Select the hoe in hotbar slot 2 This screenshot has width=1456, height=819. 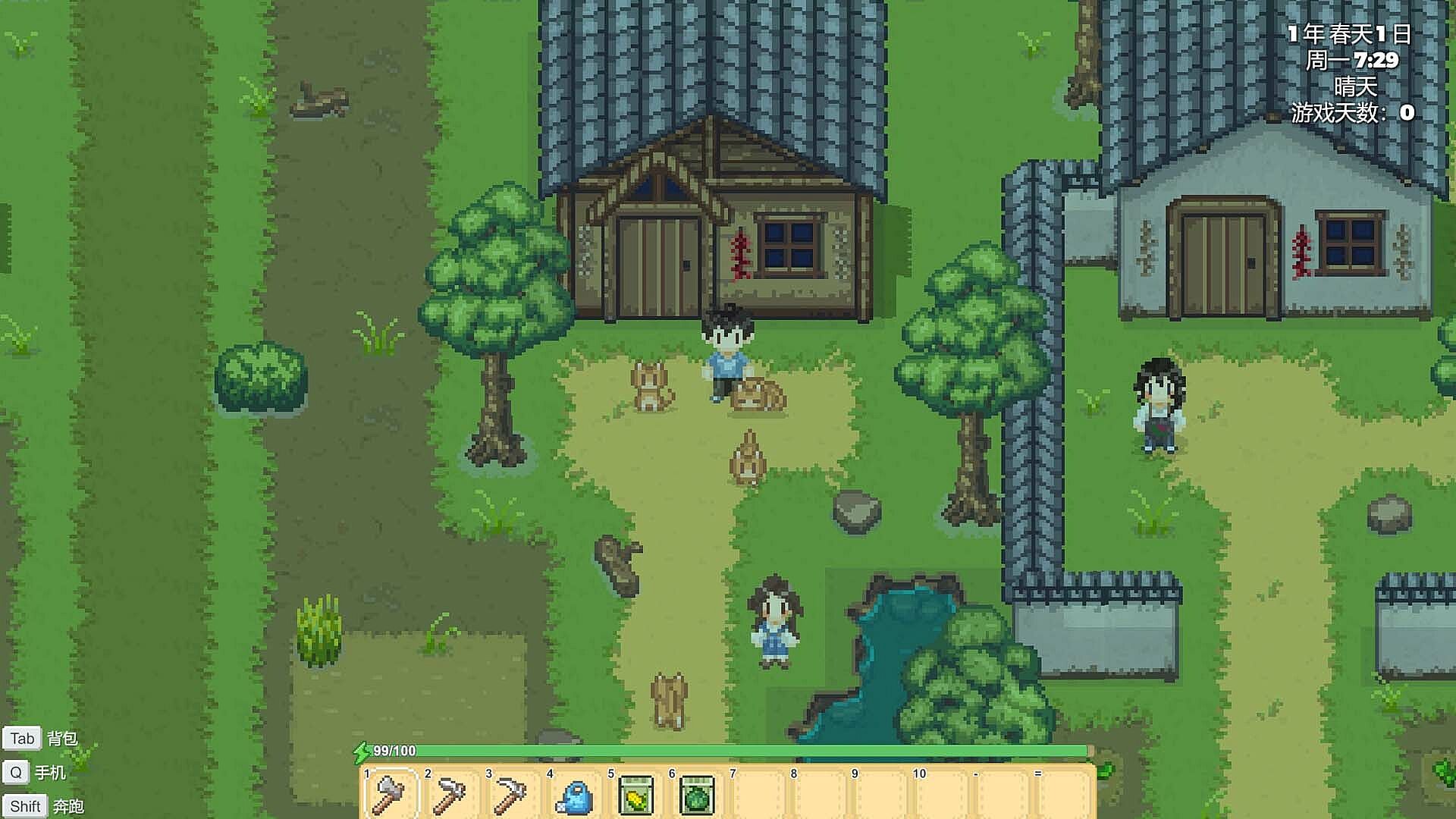pos(451,794)
